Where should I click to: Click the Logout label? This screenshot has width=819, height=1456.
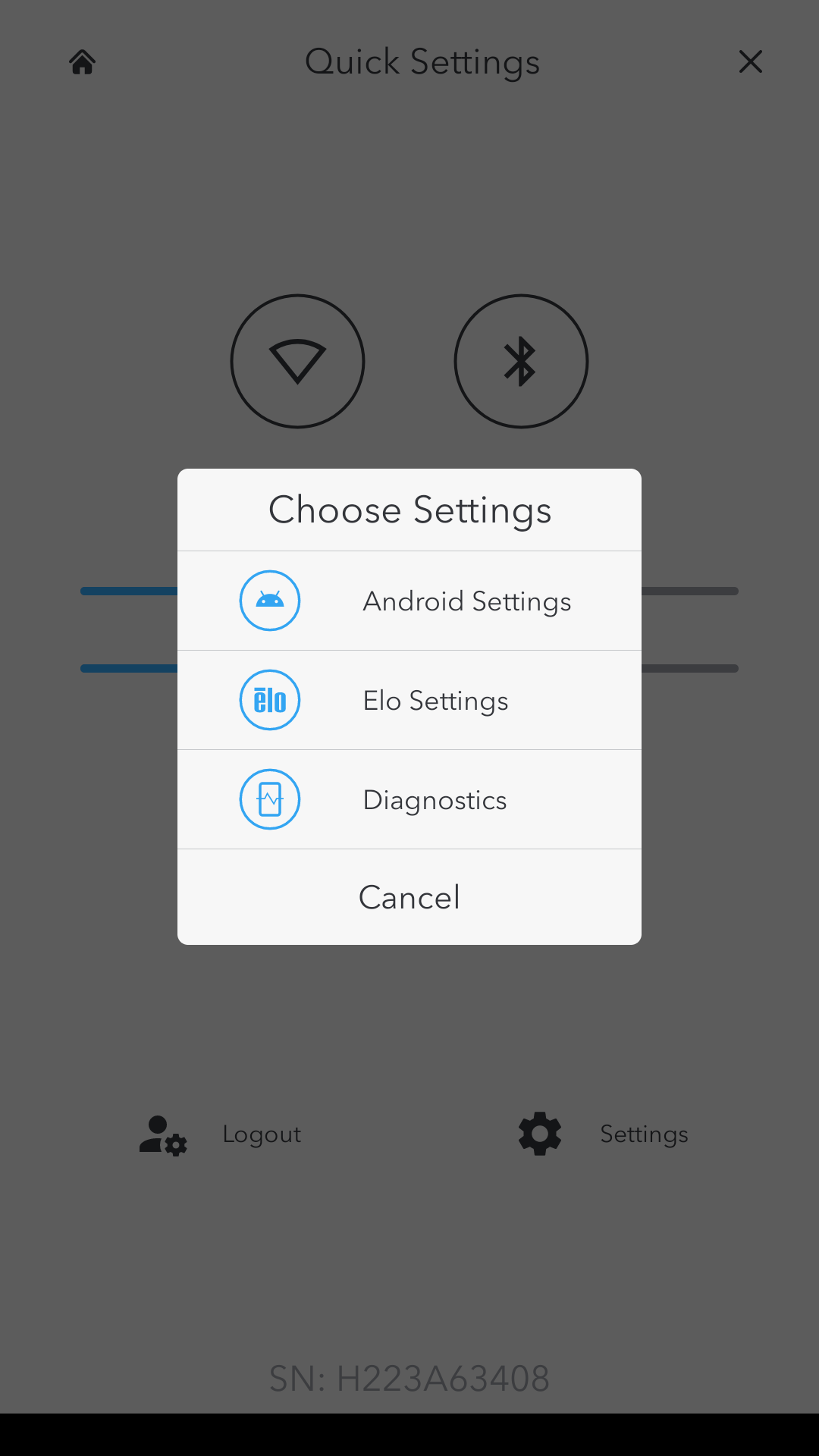[261, 1134]
